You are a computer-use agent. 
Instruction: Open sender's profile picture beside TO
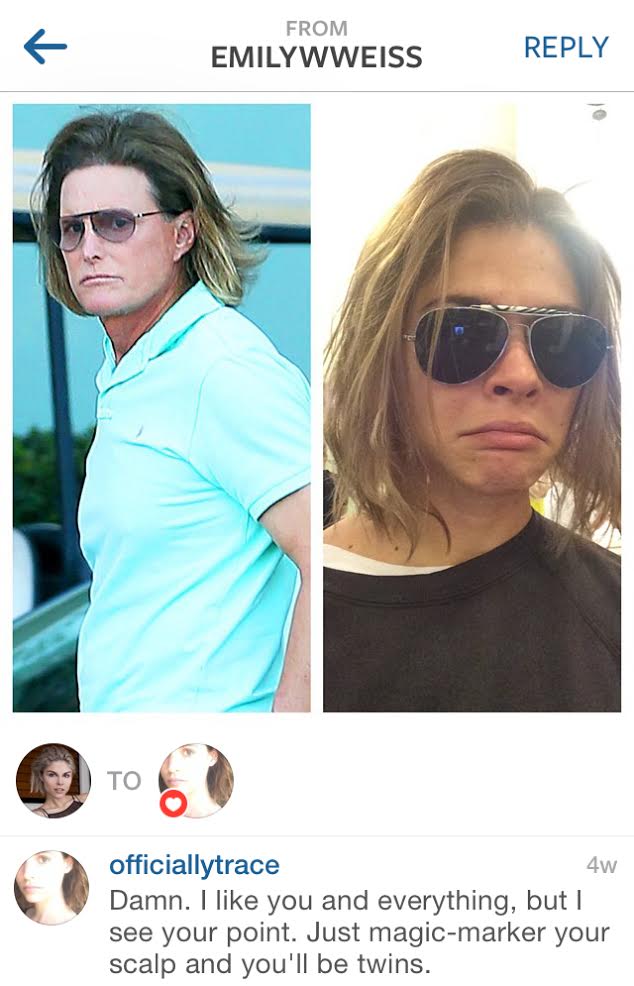53,780
